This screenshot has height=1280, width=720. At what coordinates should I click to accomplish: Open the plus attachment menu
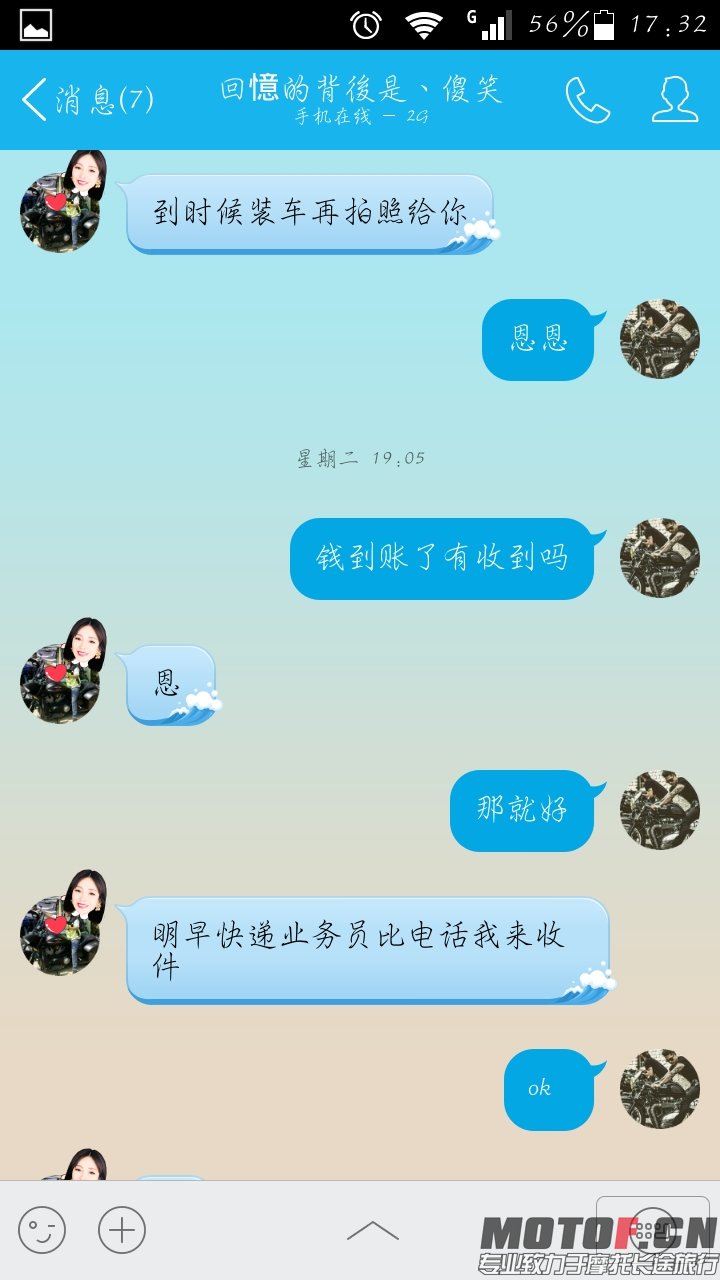[122, 1230]
